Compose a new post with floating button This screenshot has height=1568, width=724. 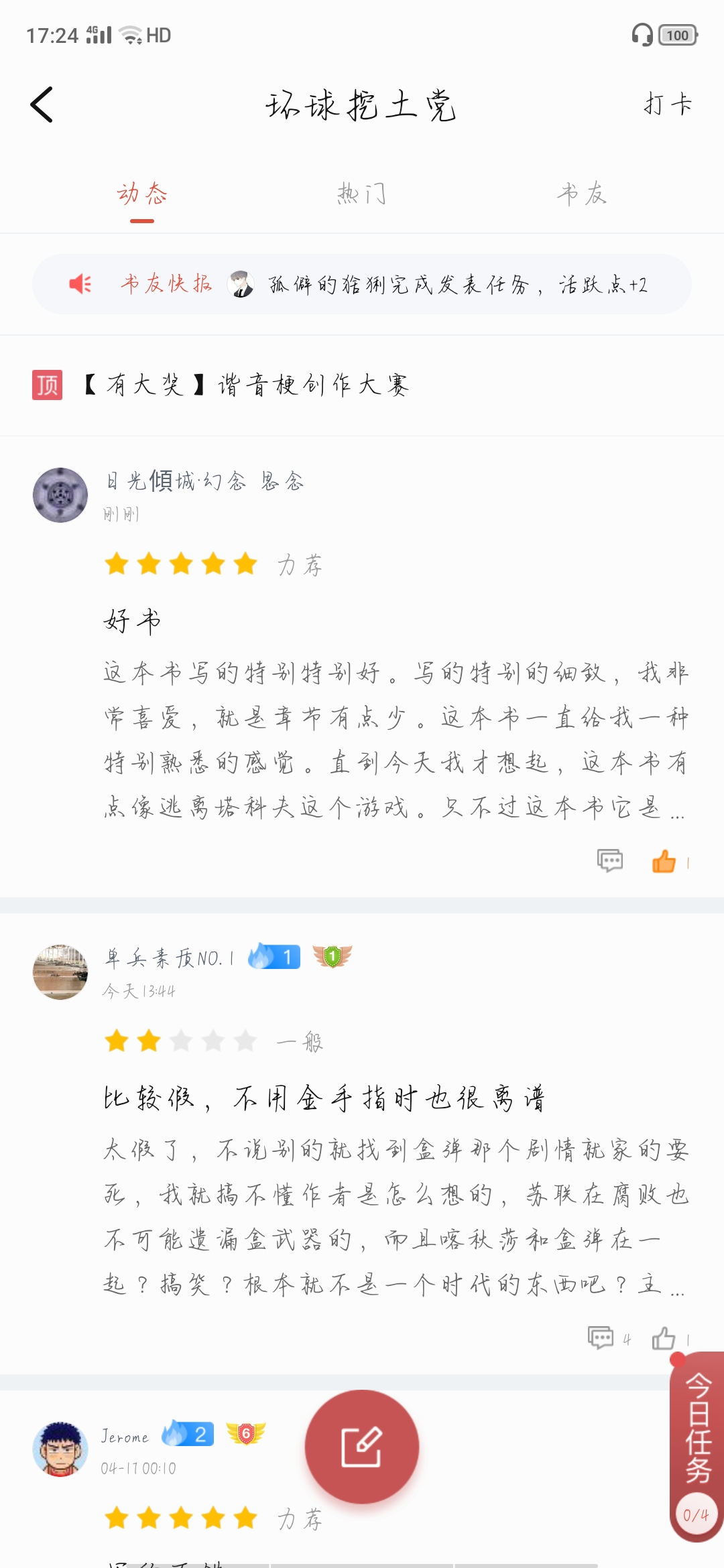[x=362, y=1447]
